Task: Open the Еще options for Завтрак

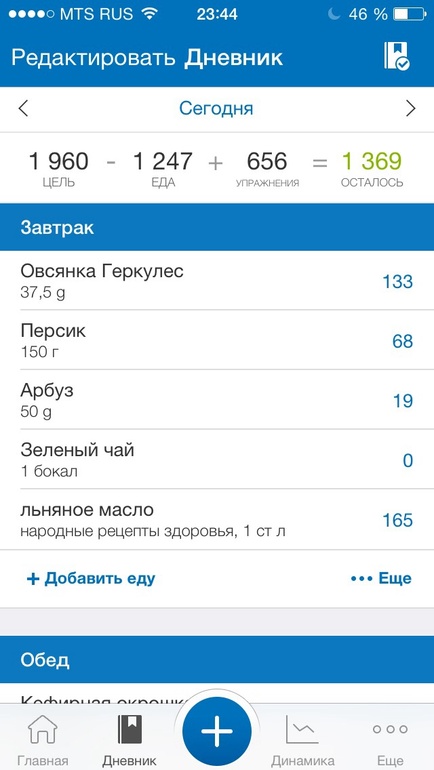Action: [x=381, y=578]
